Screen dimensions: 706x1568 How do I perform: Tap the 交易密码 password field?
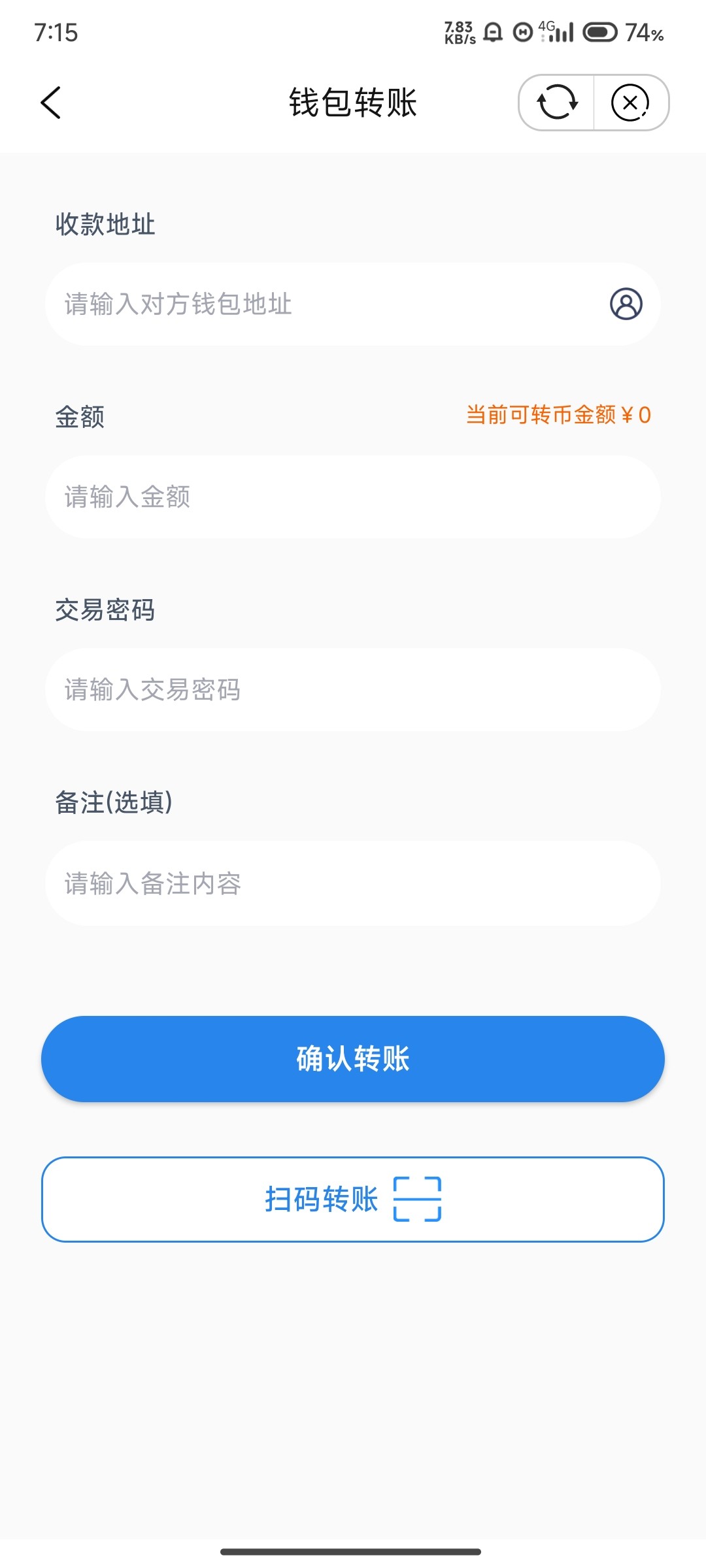pyautogui.click(x=353, y=690)
